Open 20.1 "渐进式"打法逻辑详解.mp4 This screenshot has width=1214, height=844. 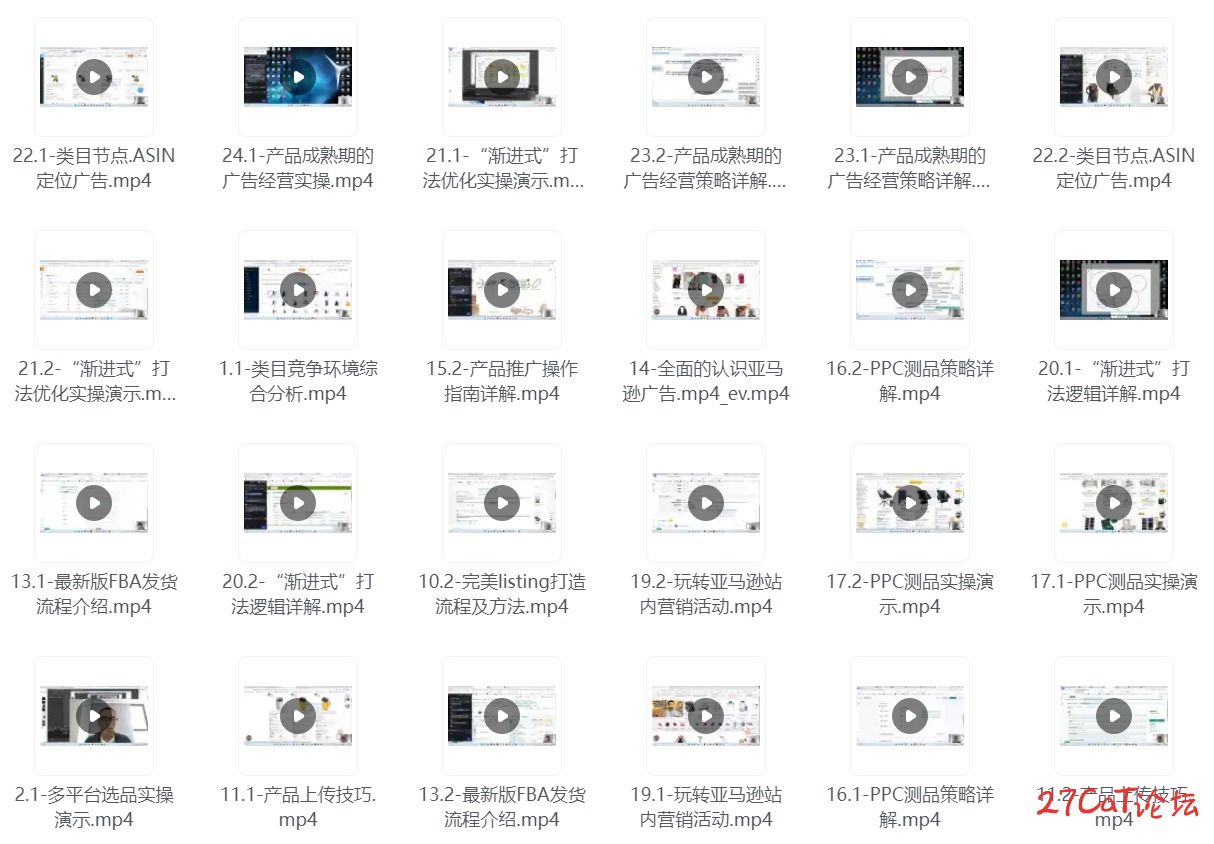[x=1114, y=290]
